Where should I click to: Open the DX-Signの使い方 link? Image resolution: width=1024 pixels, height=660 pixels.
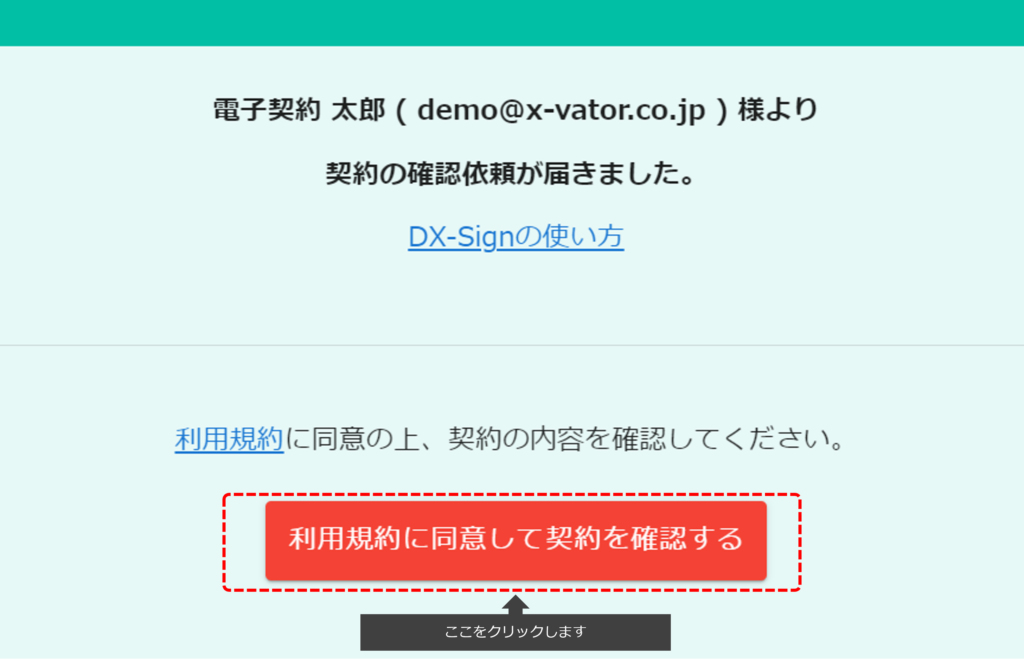(516, 237)
